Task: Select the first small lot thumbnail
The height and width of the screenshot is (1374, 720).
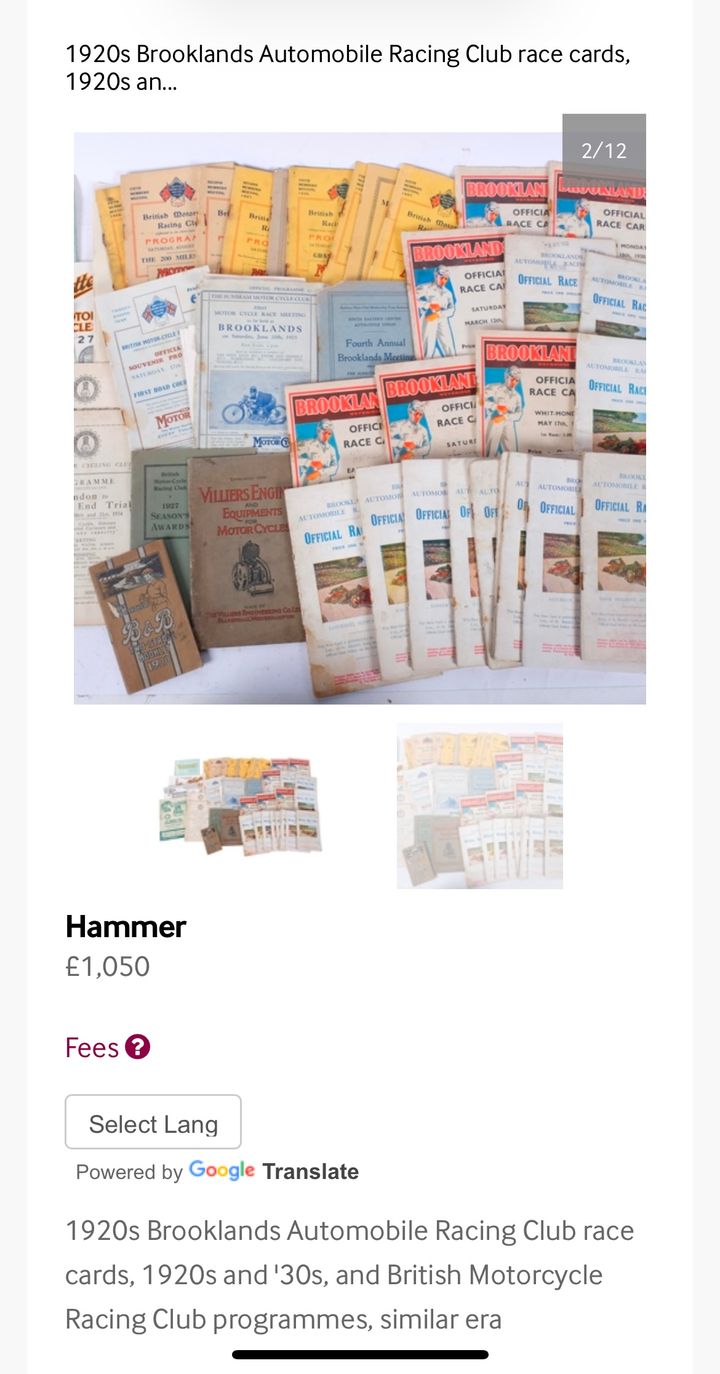Action: [x=240, y=805]
